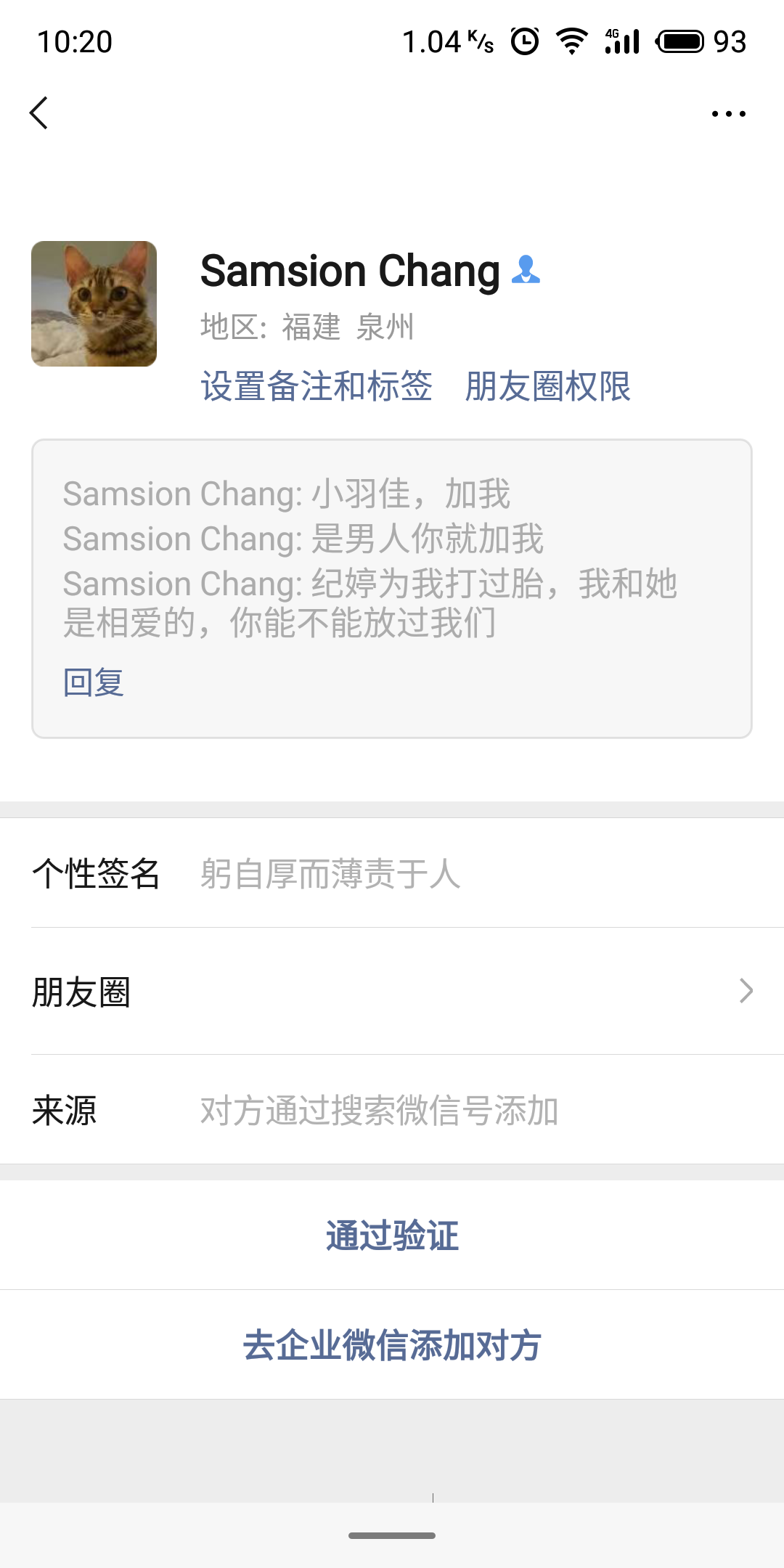View Samsion Chang's cat avatar photo

(94, 303)
